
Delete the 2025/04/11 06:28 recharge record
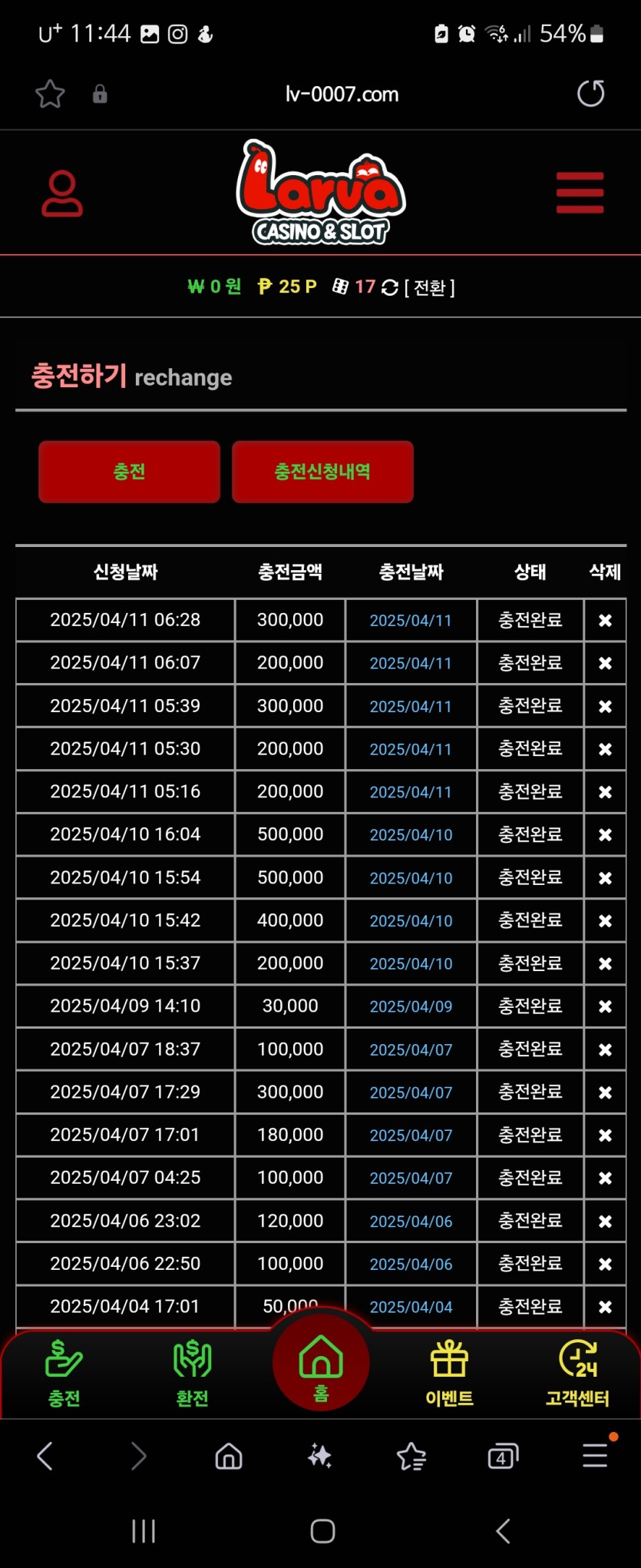tap(605, 621)
